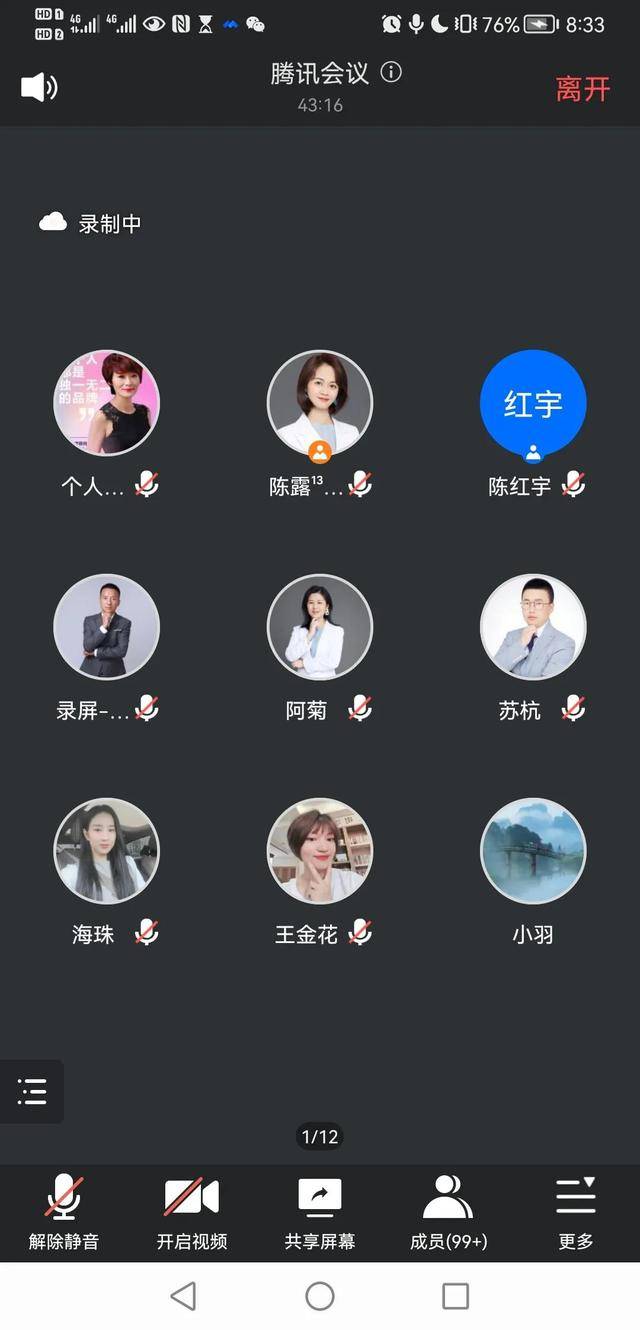Select participant 海珠

pos(106,851)
